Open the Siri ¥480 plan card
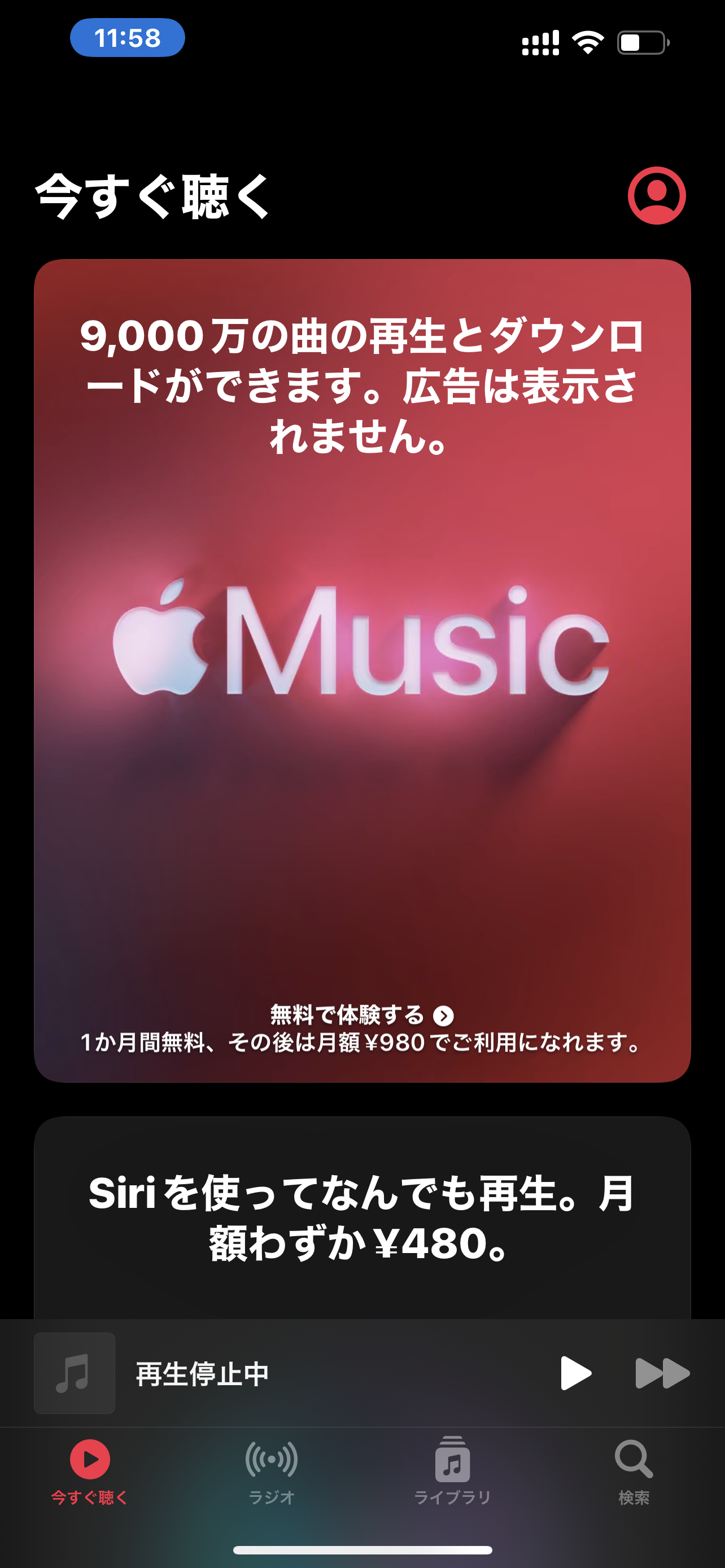Image resolution: width=725 pixels, height=1568 pixels. (361, 1217)
